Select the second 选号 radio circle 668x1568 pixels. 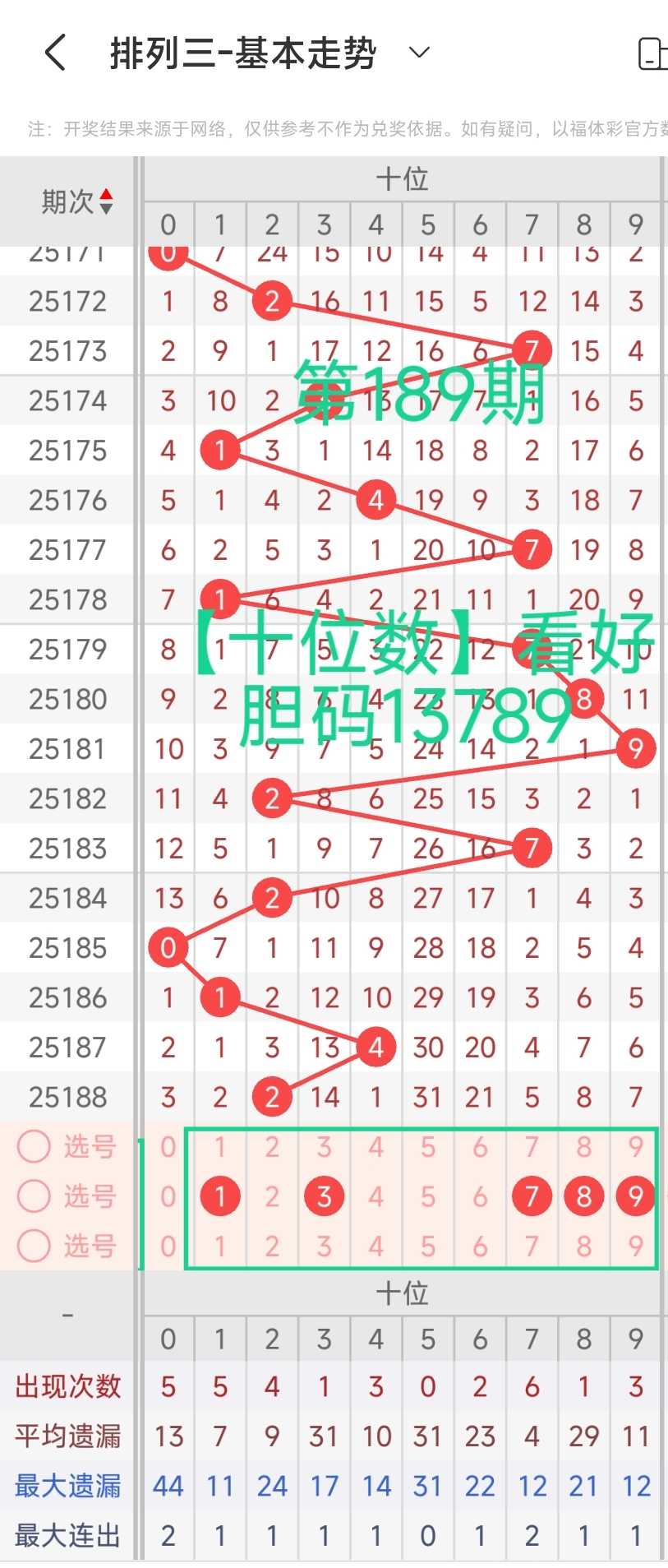34,1196
